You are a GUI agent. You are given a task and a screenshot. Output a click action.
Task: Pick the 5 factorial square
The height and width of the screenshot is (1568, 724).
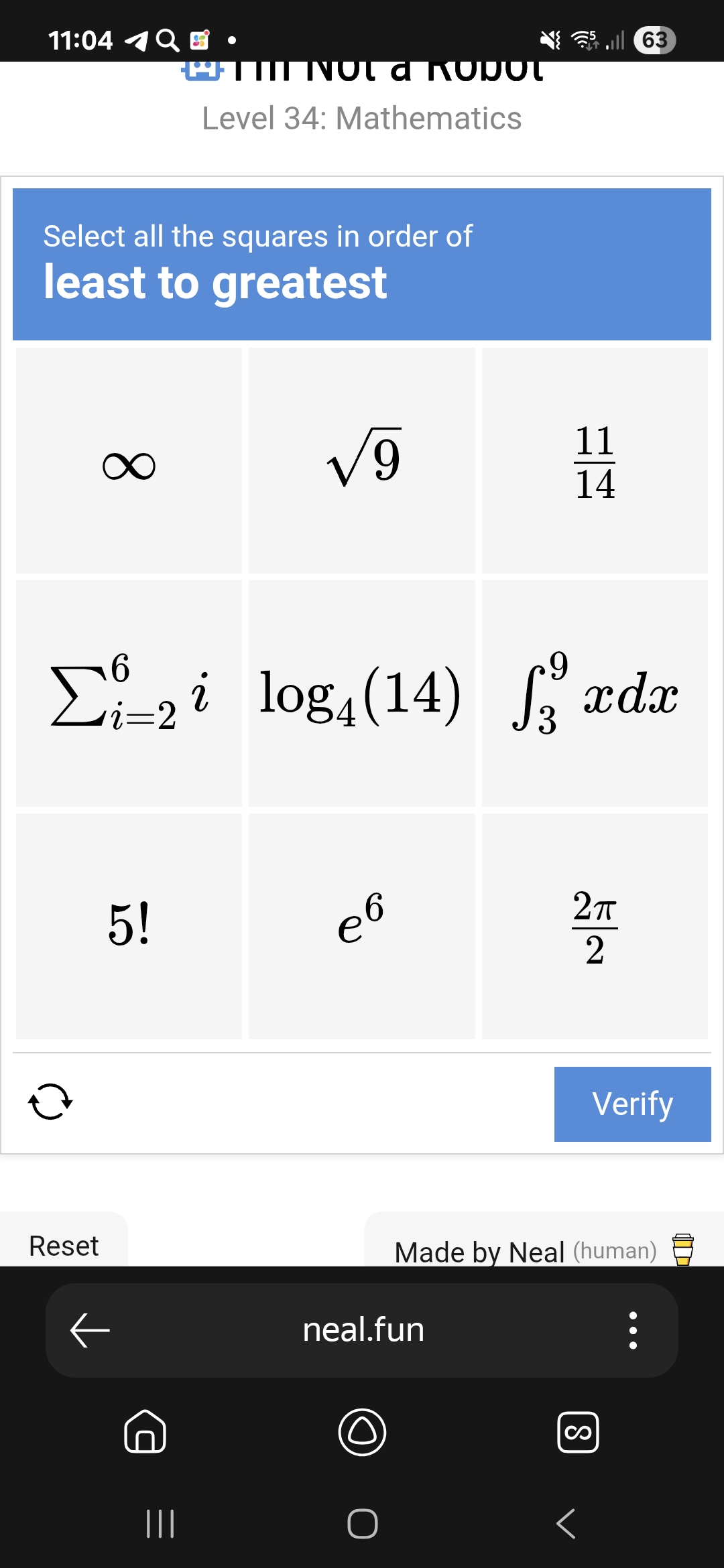click(x=129, y=927)
